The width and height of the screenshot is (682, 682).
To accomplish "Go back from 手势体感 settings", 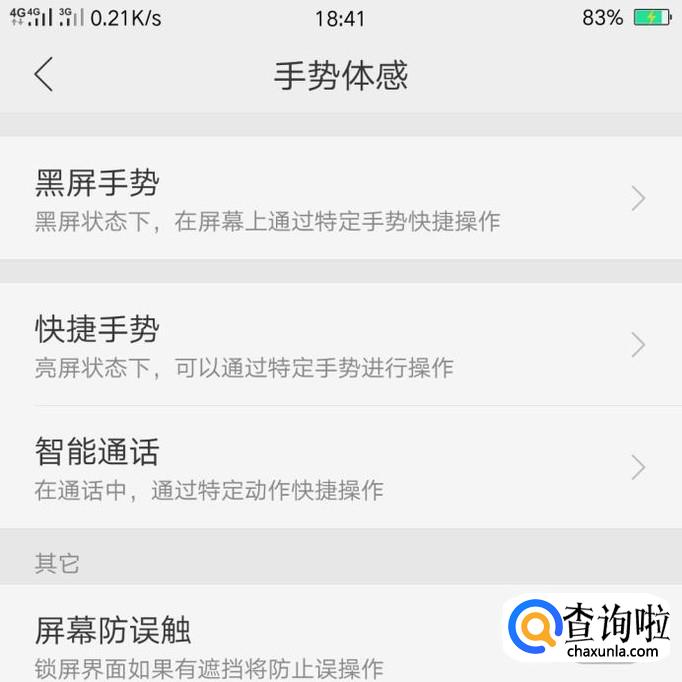I will [x=43, y=75].
